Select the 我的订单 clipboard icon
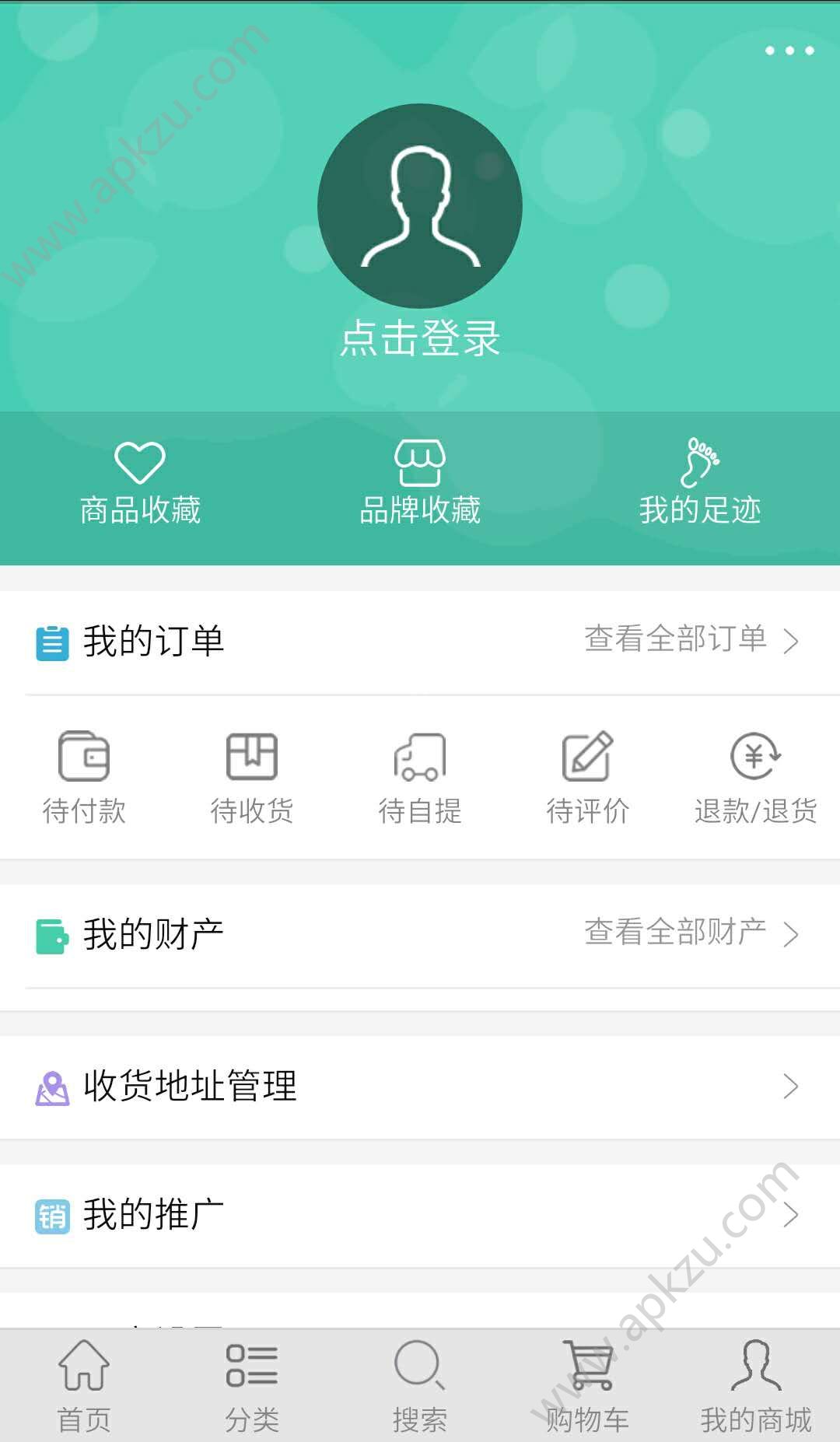840x1442 pixels. coord(51,642)
